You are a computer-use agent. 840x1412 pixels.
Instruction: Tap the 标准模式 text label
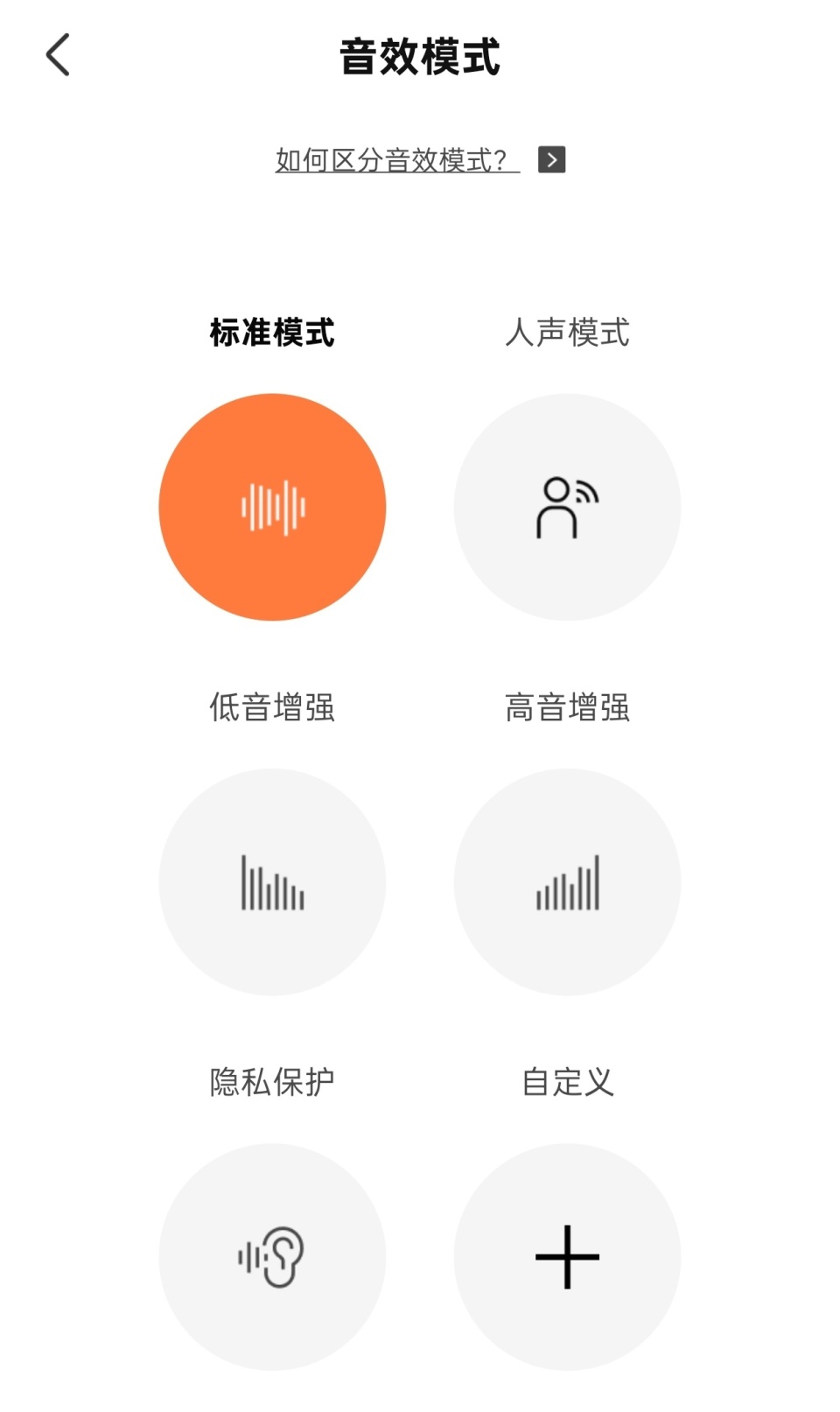coord(272,333)
